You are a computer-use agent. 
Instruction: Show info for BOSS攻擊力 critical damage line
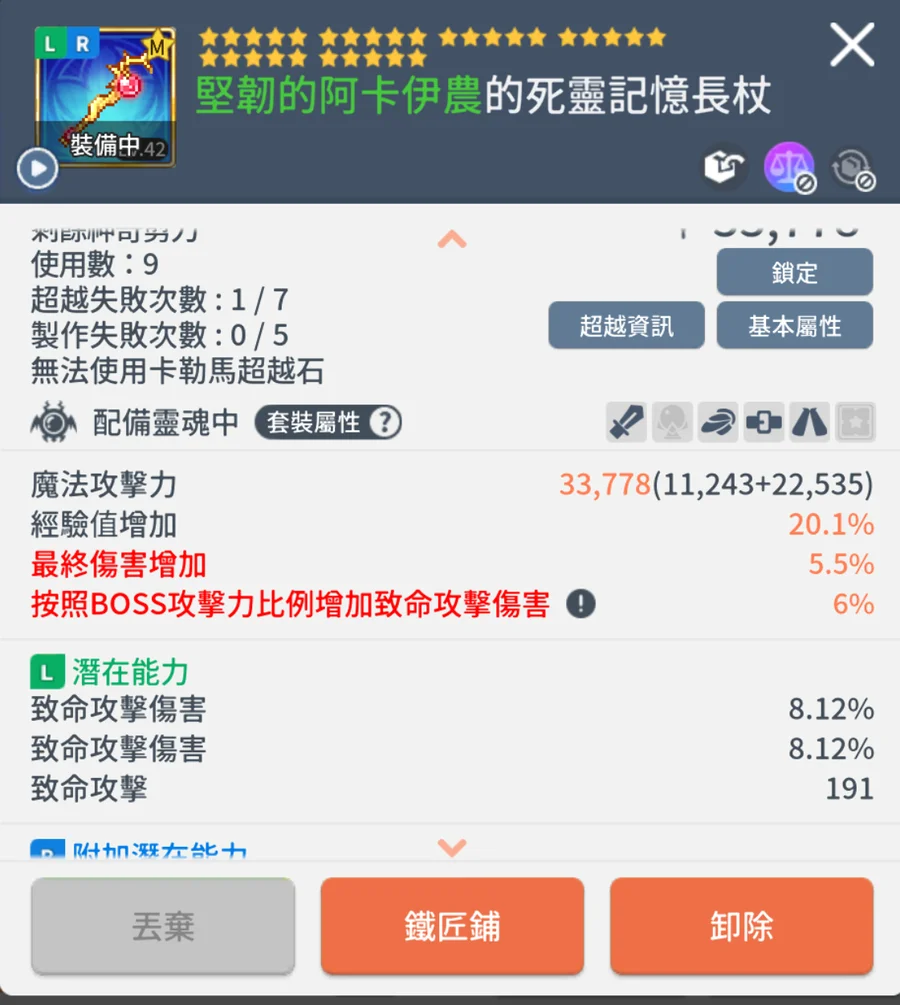pos(581,604)
